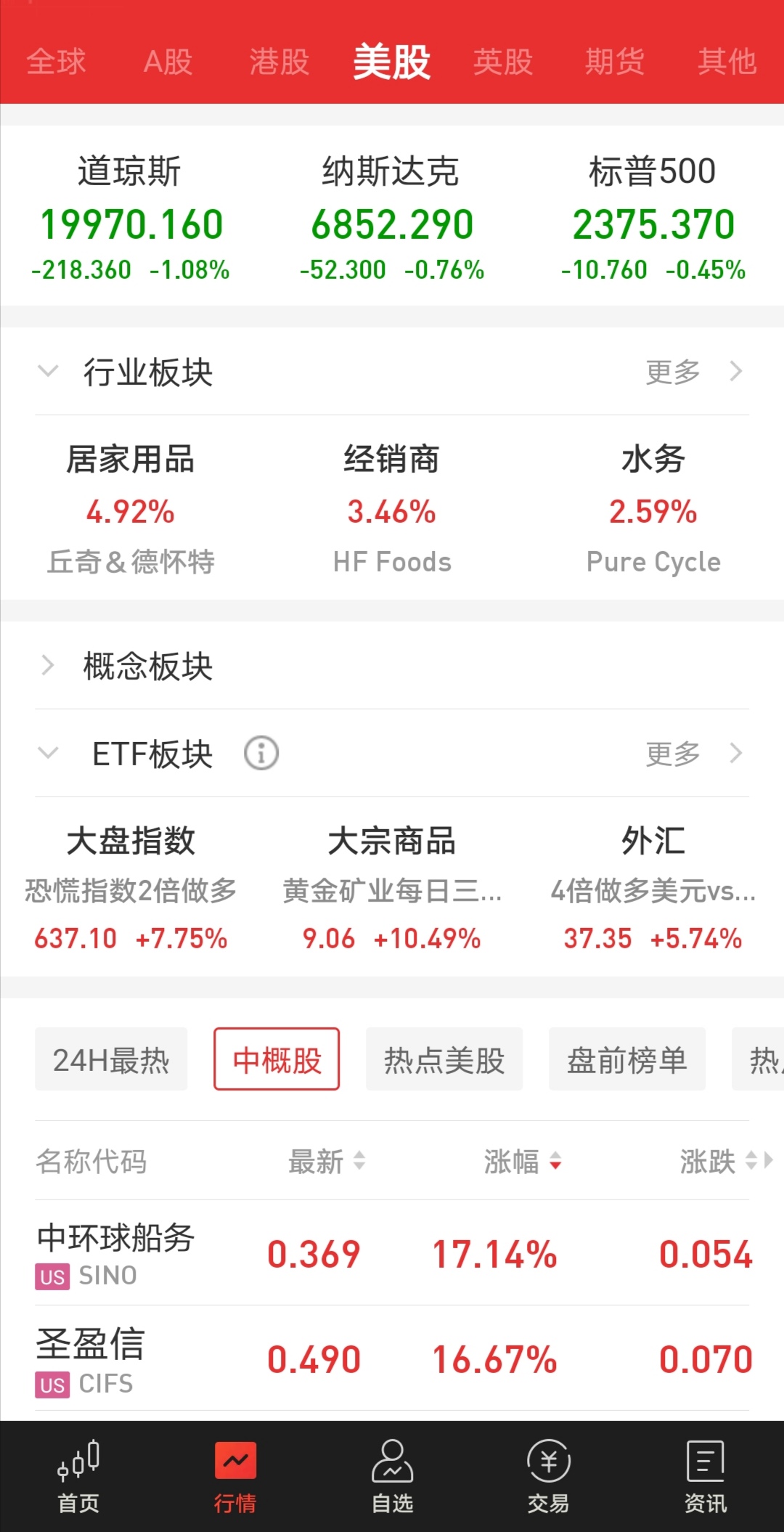Image resolution: width=784 pixels, height=1532 pixels.
Task: Select the 24H最热 filter chip
Action: coord(111,1059)
